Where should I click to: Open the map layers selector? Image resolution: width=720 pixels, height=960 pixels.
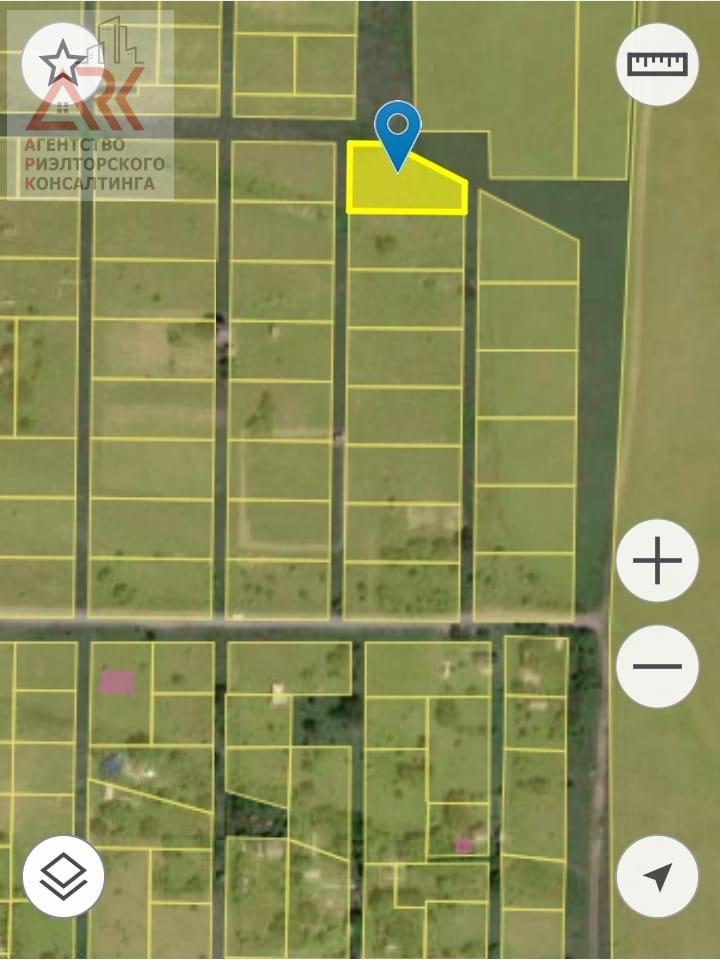pyautogui.click(x=63, y=876)
